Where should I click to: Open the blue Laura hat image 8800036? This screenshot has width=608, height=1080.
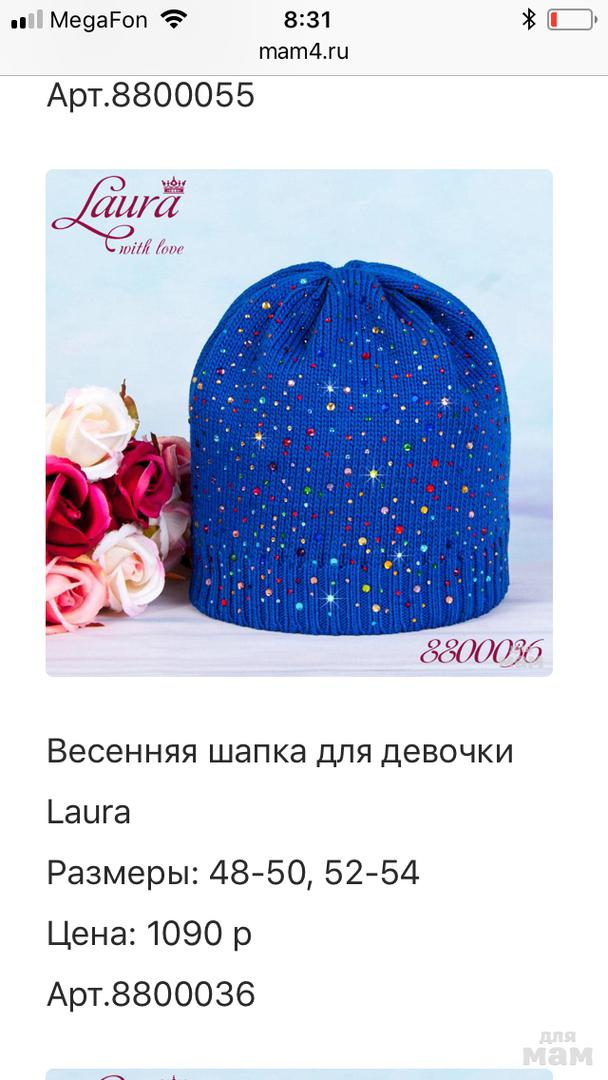point(299,423)
